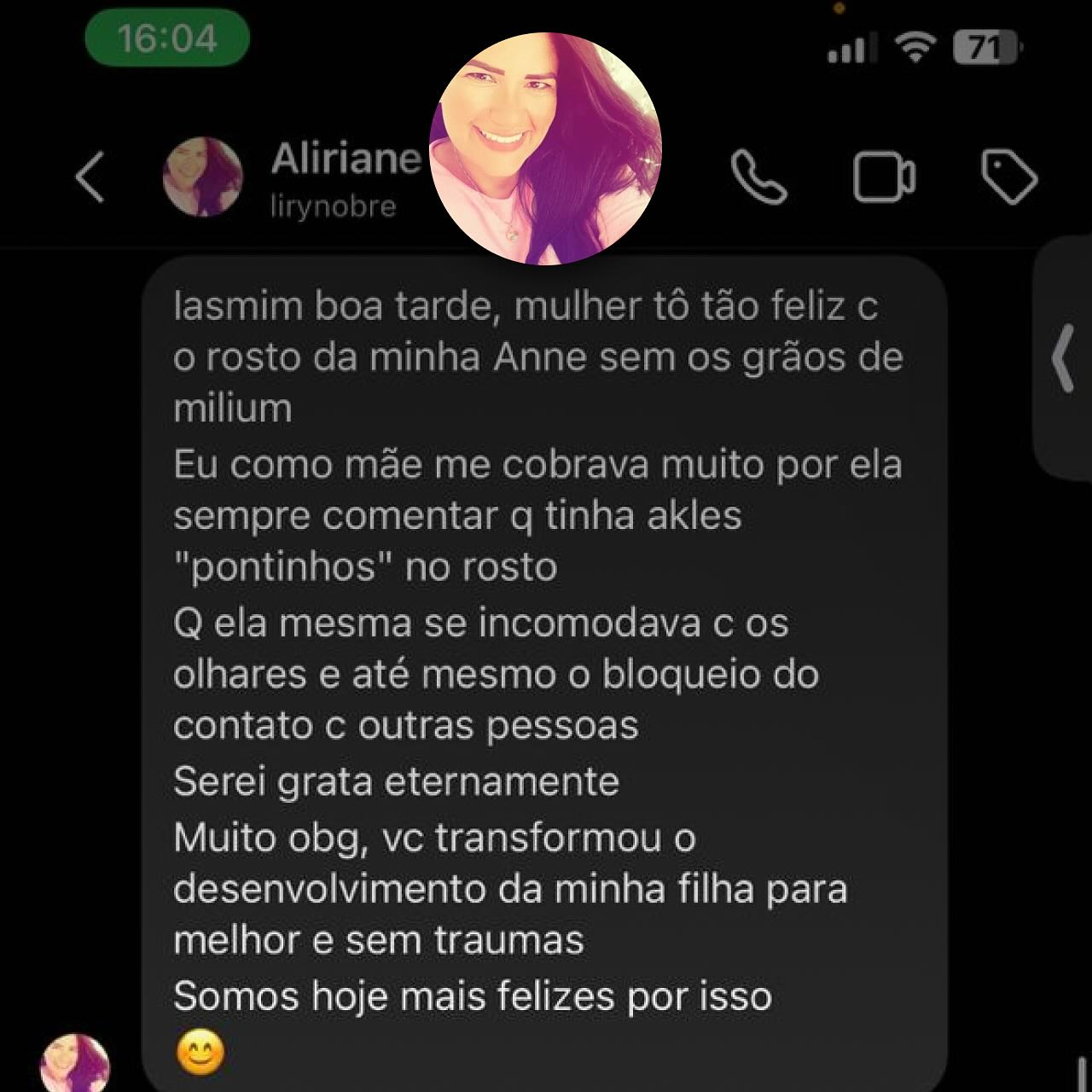The height and width of the screenshot is (1092, 1092).
Task: Go back to the message list
Action: (x=90, y=177)
